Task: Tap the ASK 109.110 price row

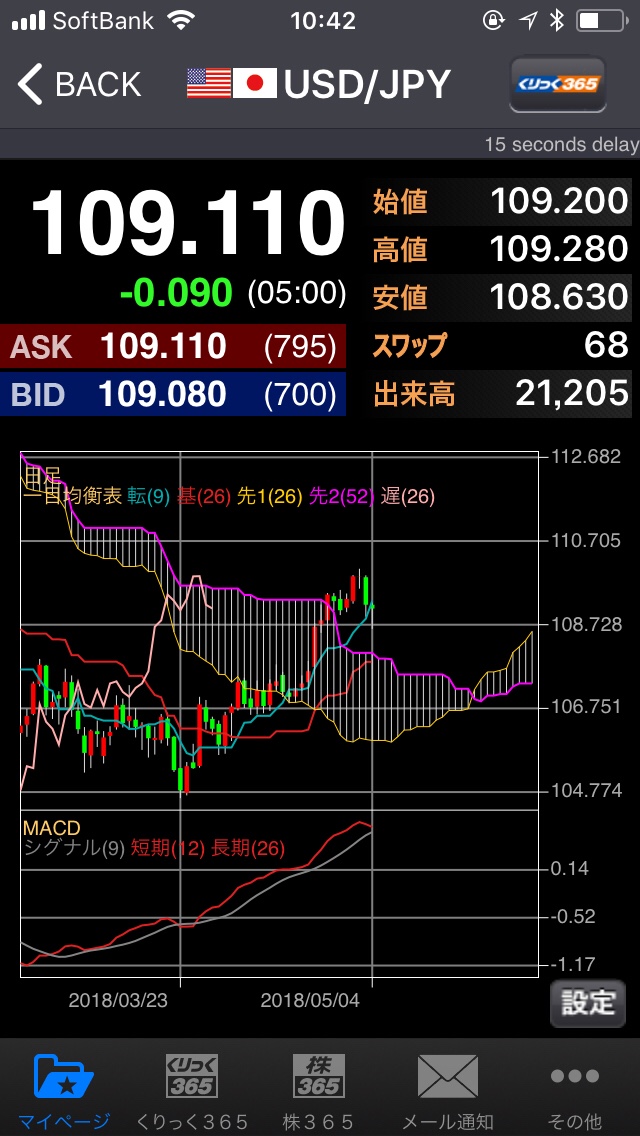Action: click(173, 347)
